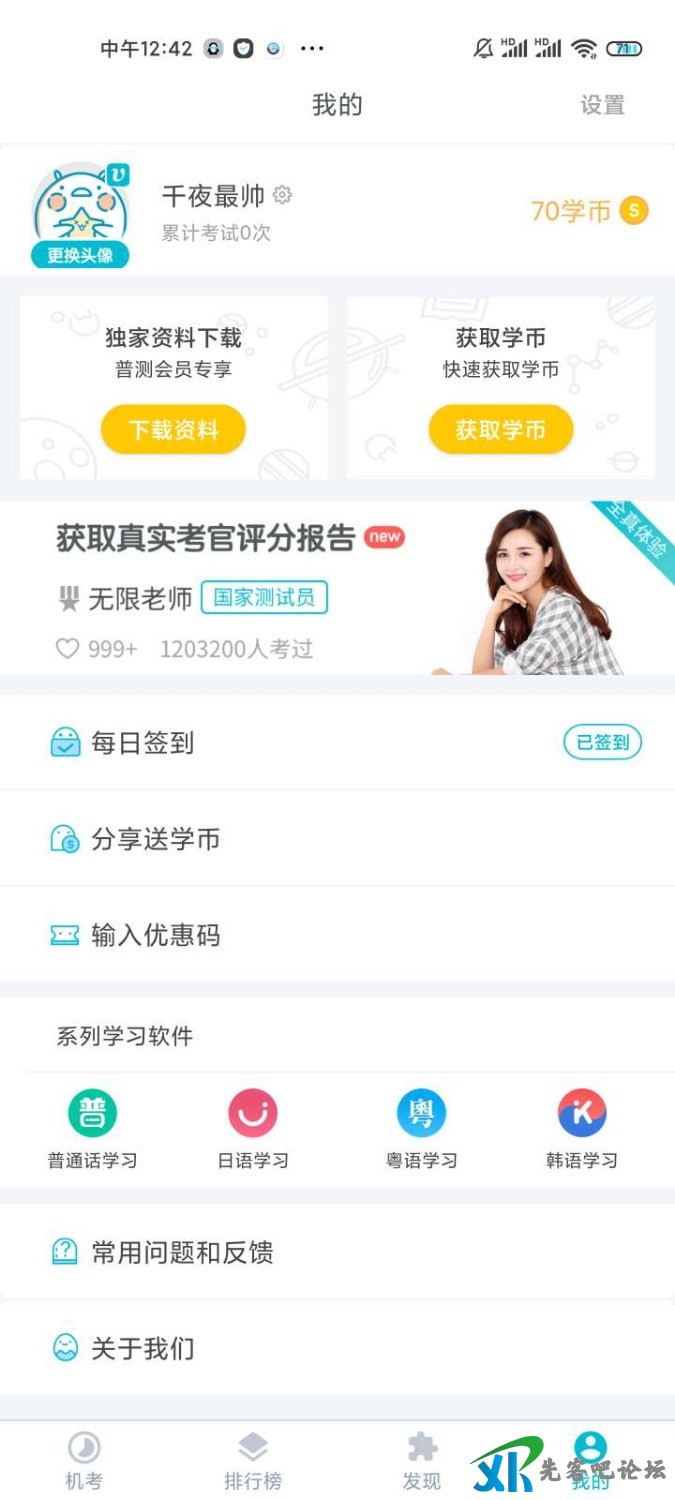Tap the gear icon next to 千夜最帅
675x1500 pixels.
click(283, 195)
